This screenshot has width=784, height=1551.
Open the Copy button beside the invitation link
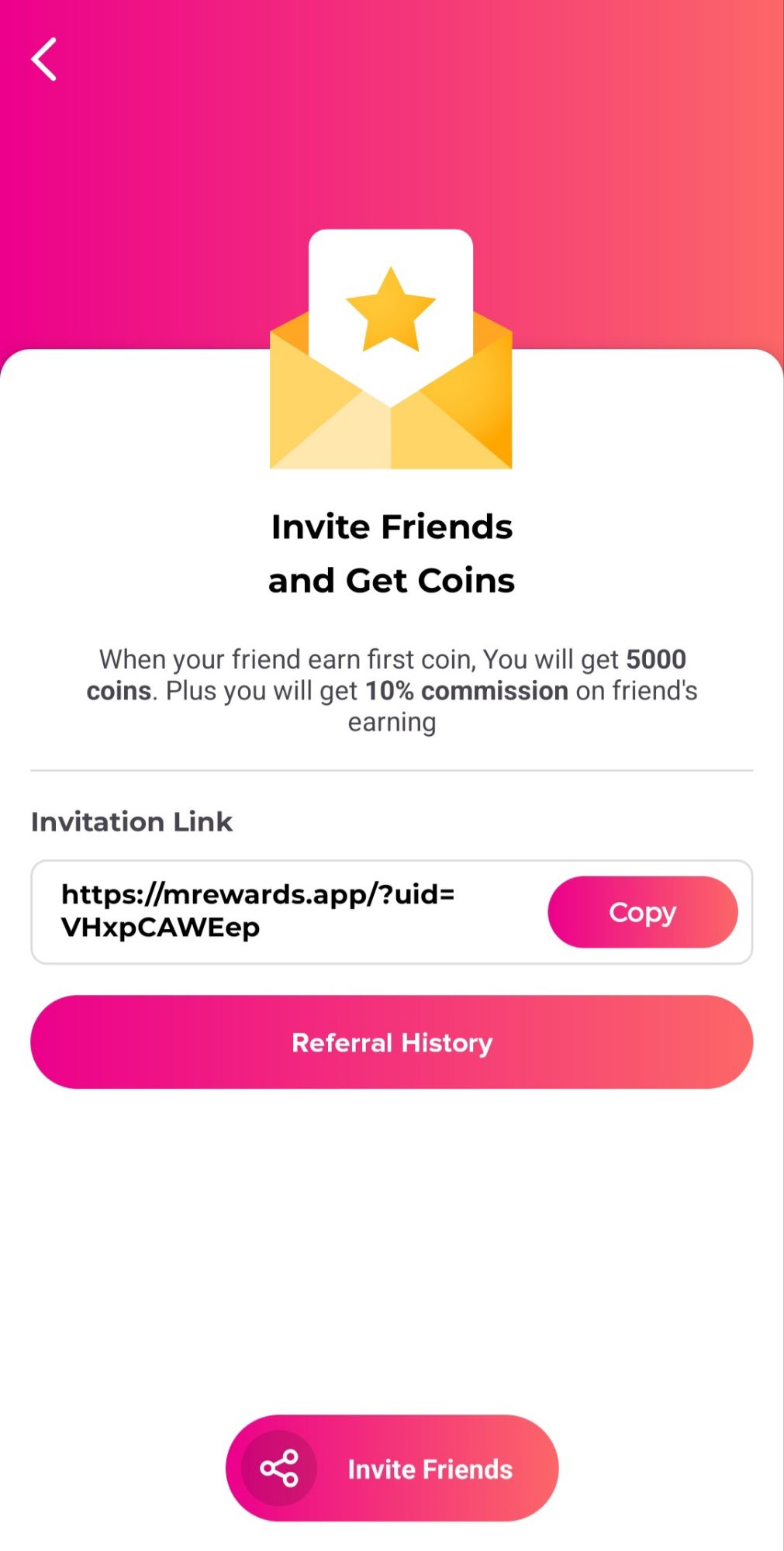[643, 912]
